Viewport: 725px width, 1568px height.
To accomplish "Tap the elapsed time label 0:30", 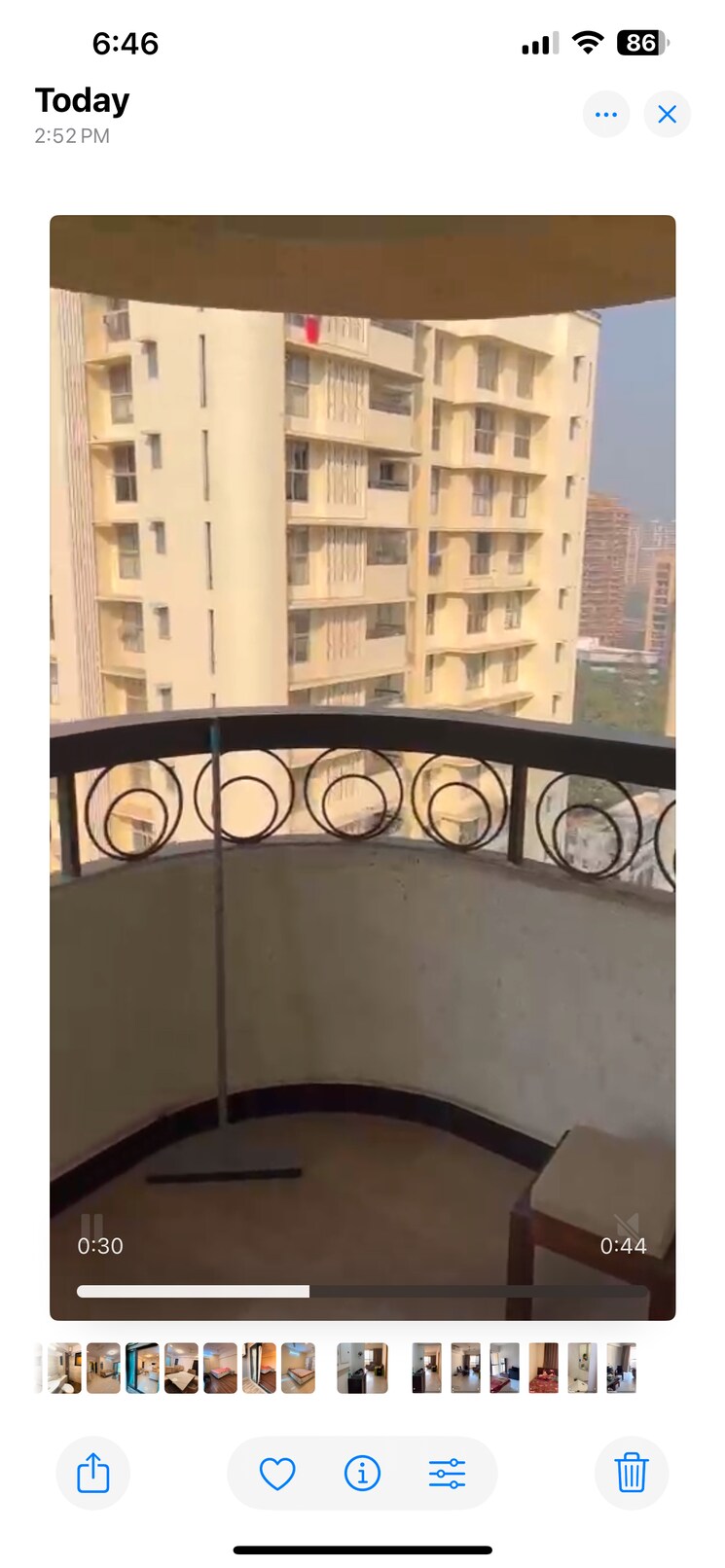I will tap(100, 1246).
